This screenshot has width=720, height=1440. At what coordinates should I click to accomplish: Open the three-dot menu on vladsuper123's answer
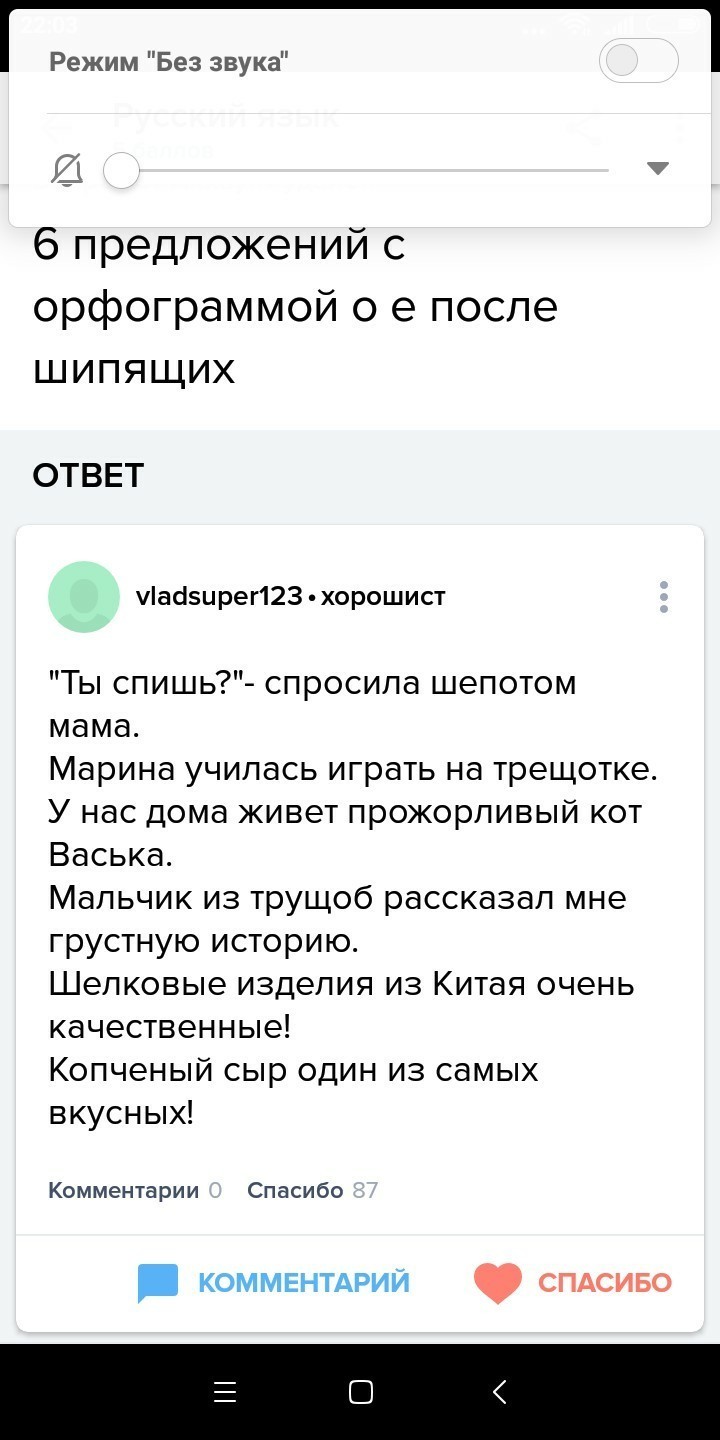tap(664, 597)
